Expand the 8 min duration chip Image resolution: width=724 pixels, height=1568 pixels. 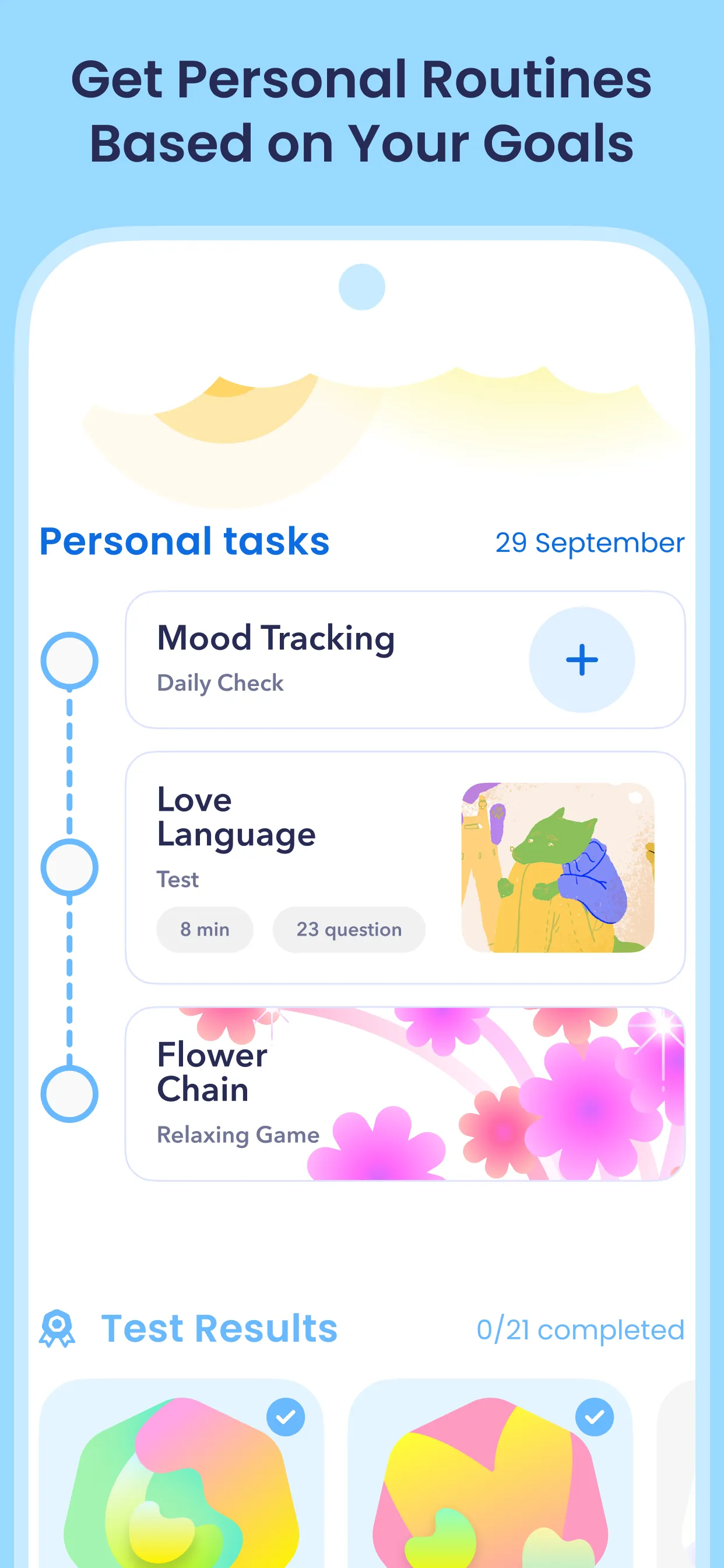tap(205, 929)
